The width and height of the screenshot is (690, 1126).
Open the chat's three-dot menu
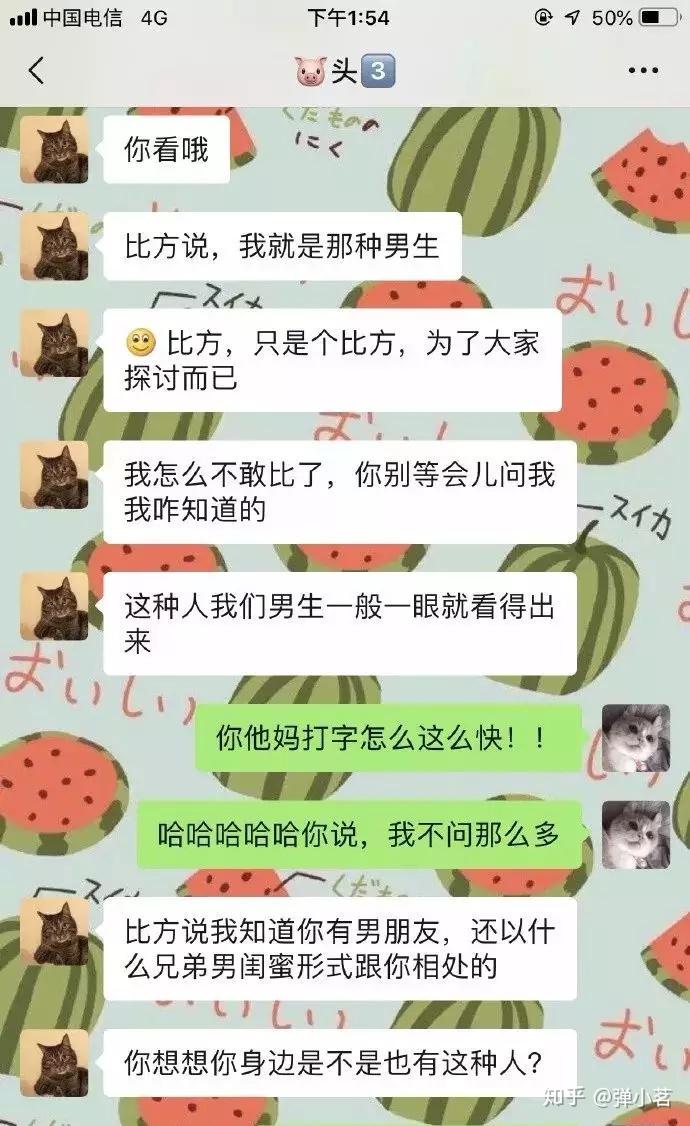643,71
